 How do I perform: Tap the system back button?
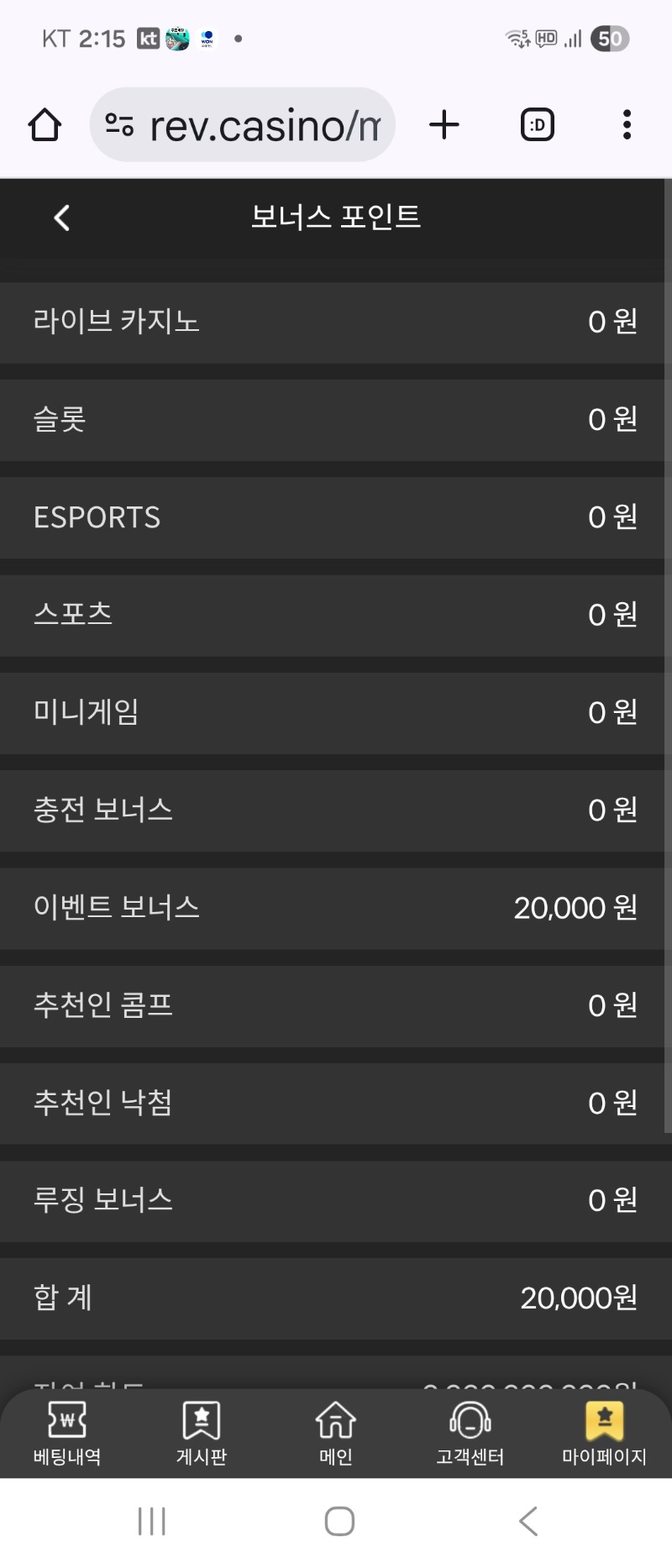point(528,1521)
